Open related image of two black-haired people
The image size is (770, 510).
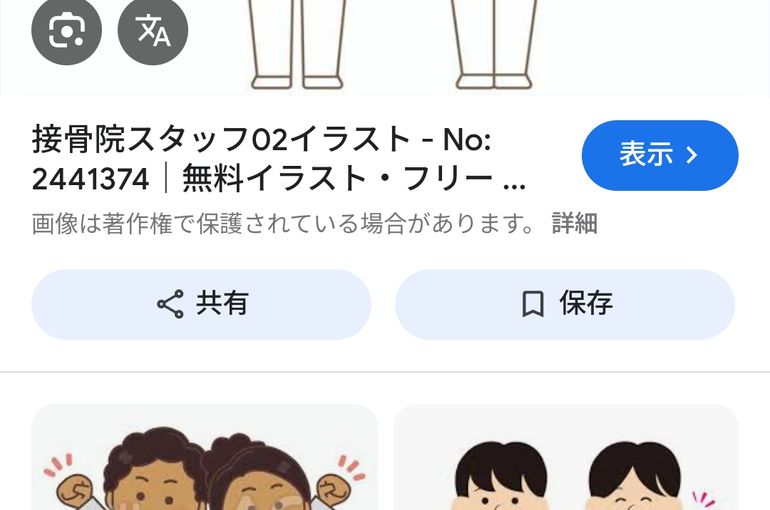tap(566, 460)
